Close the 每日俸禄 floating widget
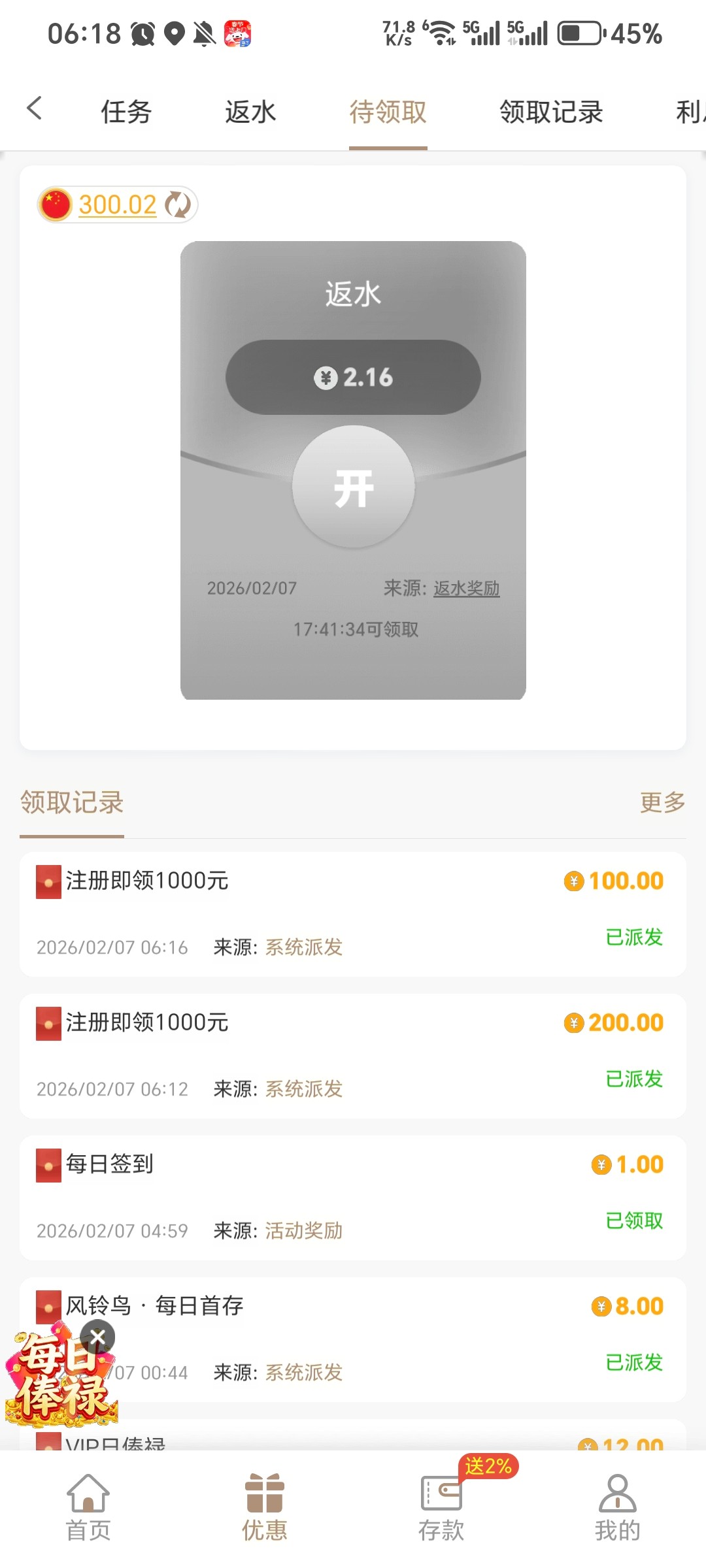Screen dimensions: 706x1568 tap(97, 1337)
